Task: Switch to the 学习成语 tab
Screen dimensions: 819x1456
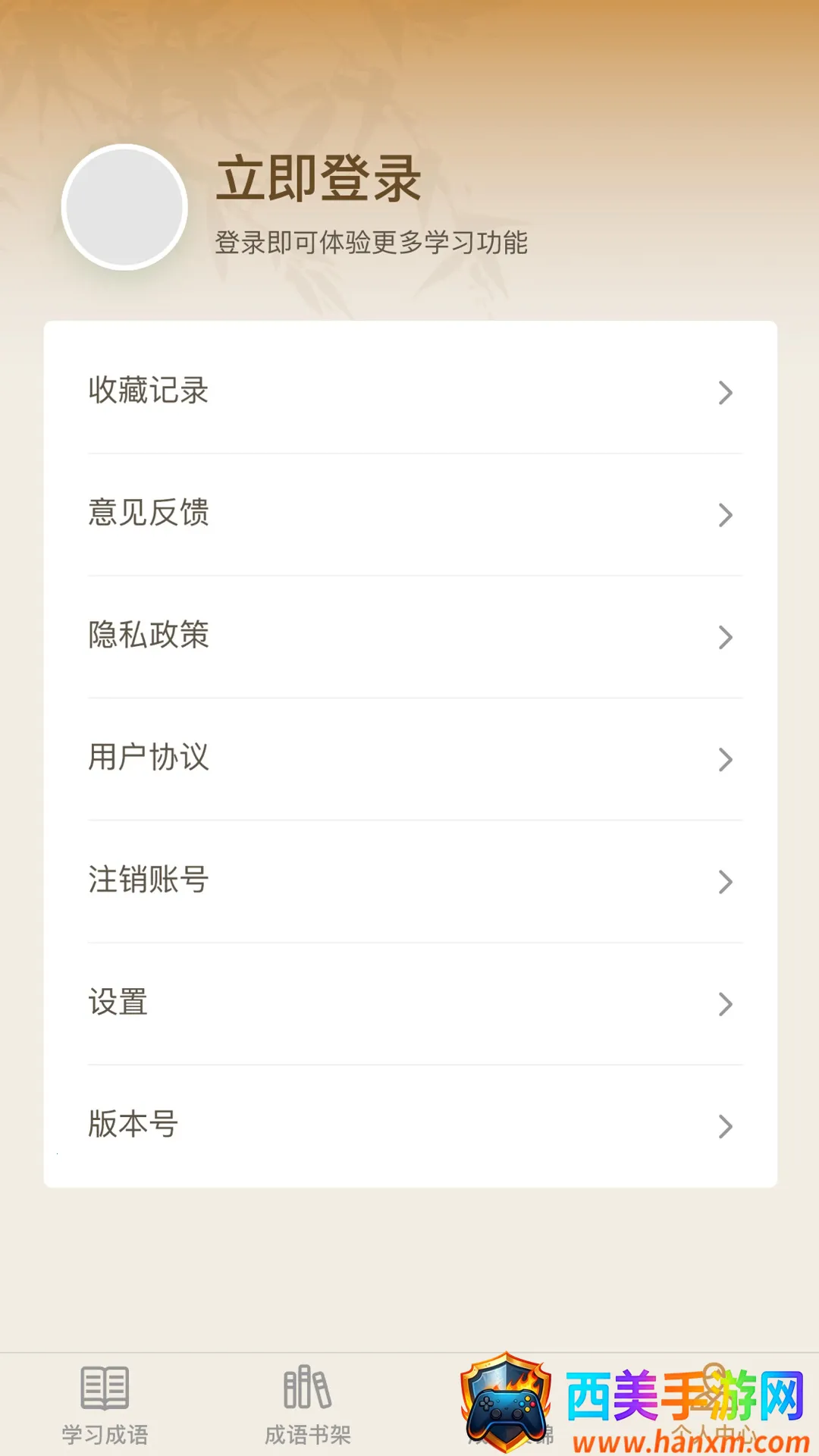Action: 105,1404
